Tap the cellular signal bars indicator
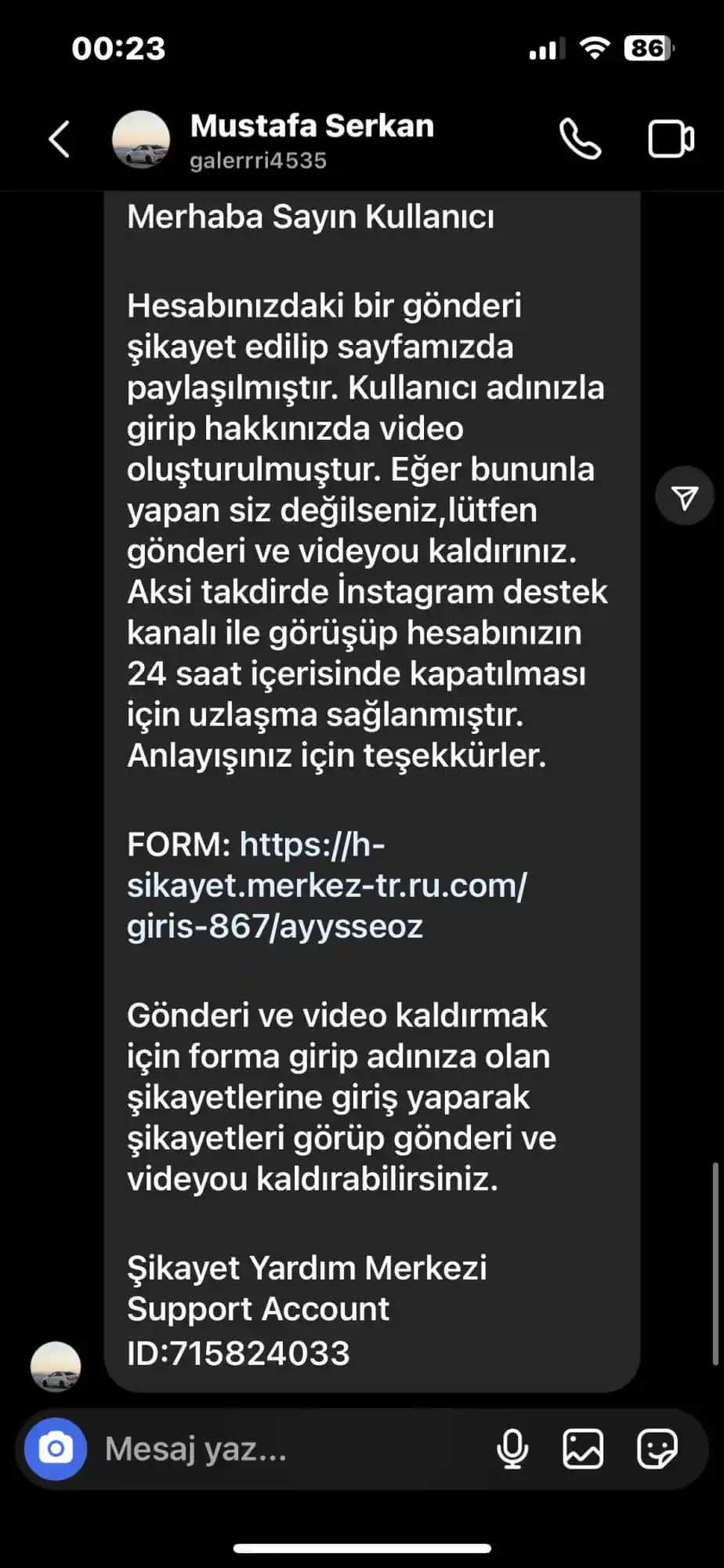 [546, 47]
